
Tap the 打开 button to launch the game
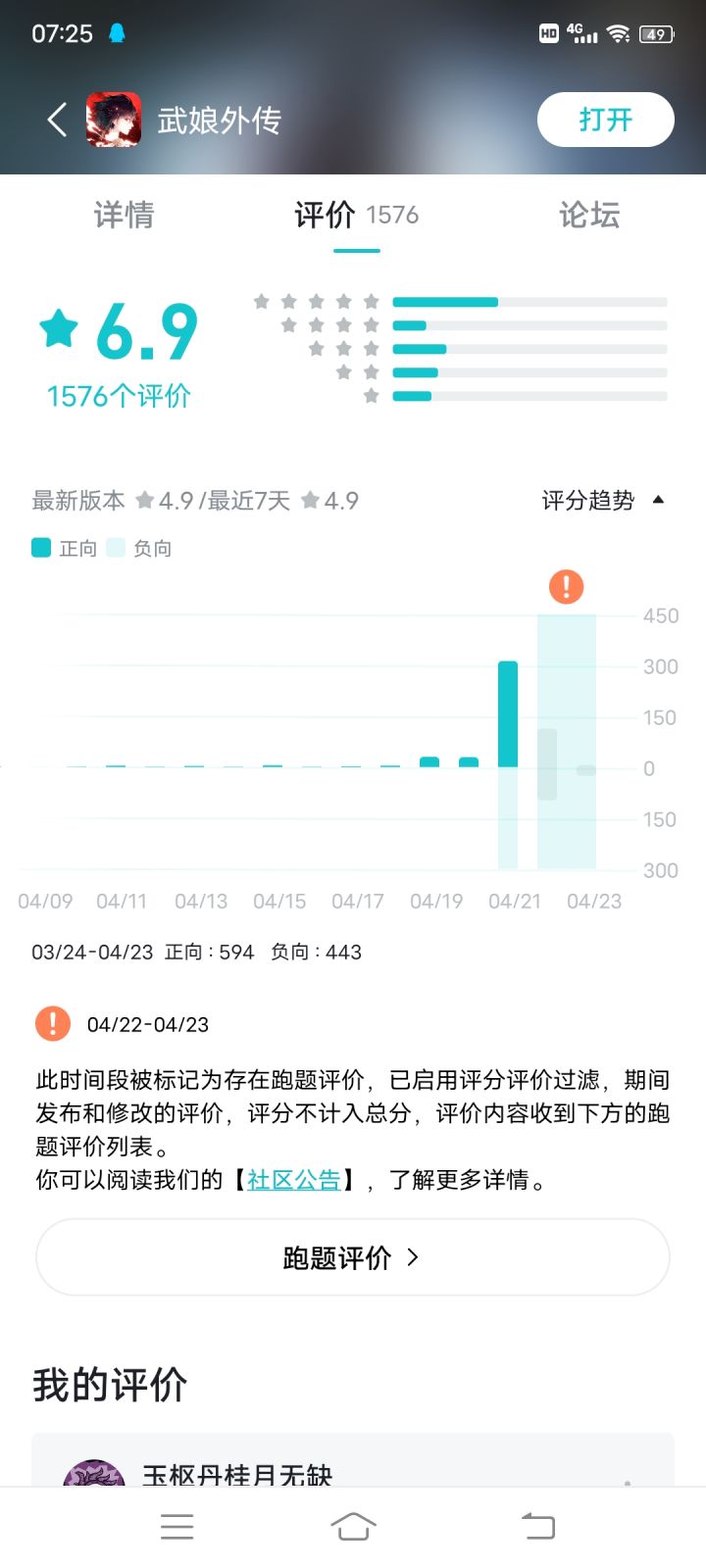click(605, 120)
